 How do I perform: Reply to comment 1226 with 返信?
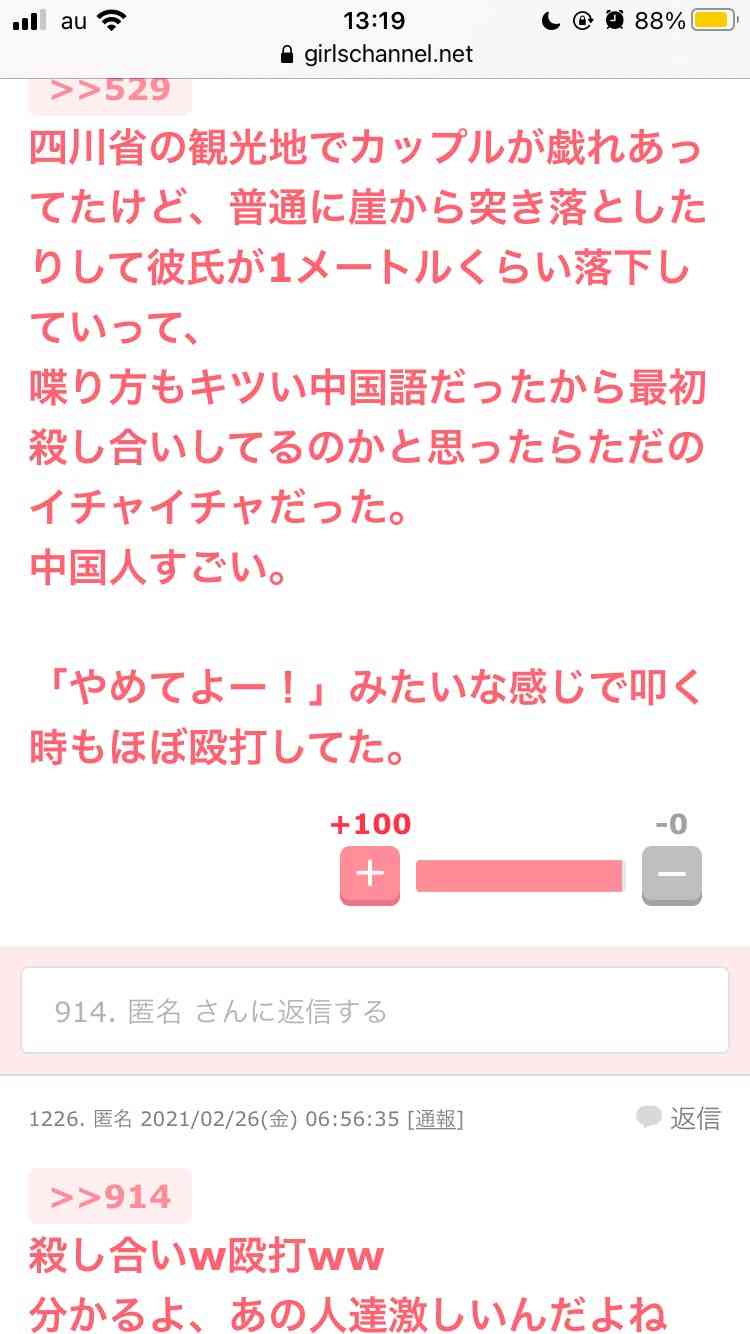point(679,1118)
